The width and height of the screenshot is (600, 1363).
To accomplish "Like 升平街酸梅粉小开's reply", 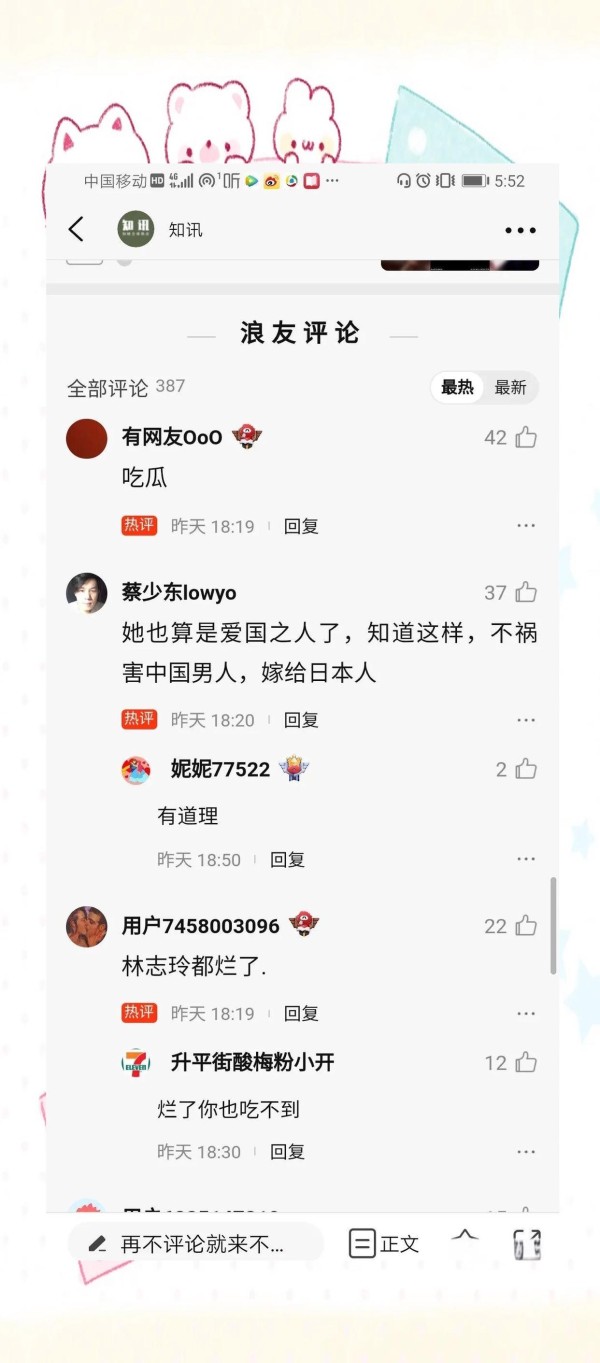I will [526, 1063].
